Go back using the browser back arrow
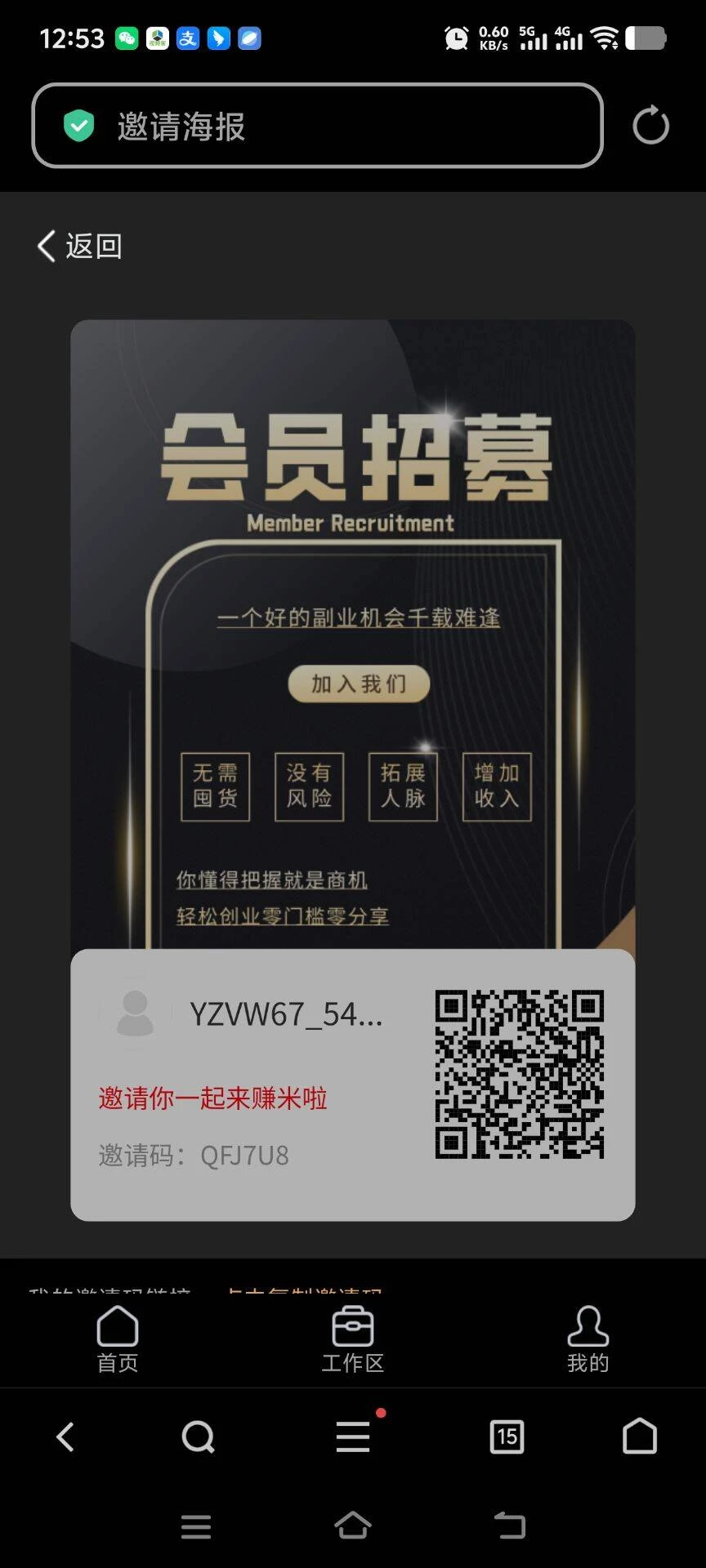Image resolution: width=706 pixels, height=1568 pixels. click(x=65, y=1437)
